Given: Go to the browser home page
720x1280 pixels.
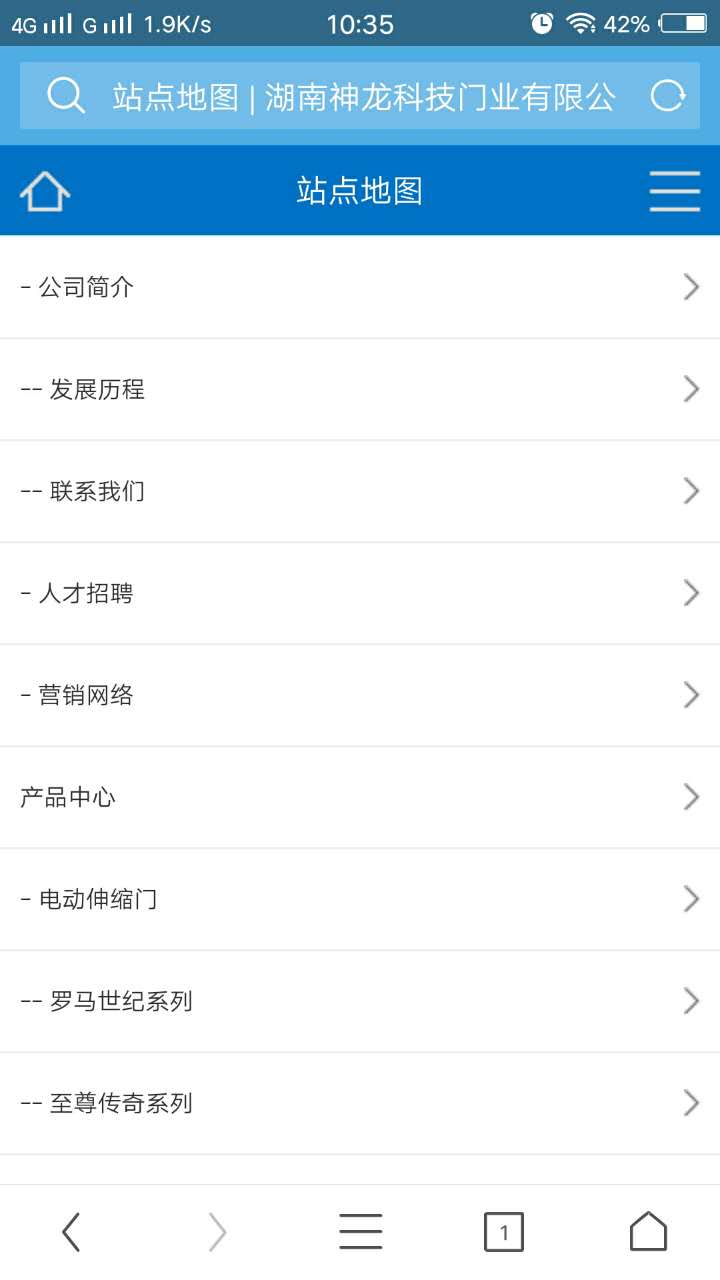Looking at the screenshot, I should click(648, 1231).
